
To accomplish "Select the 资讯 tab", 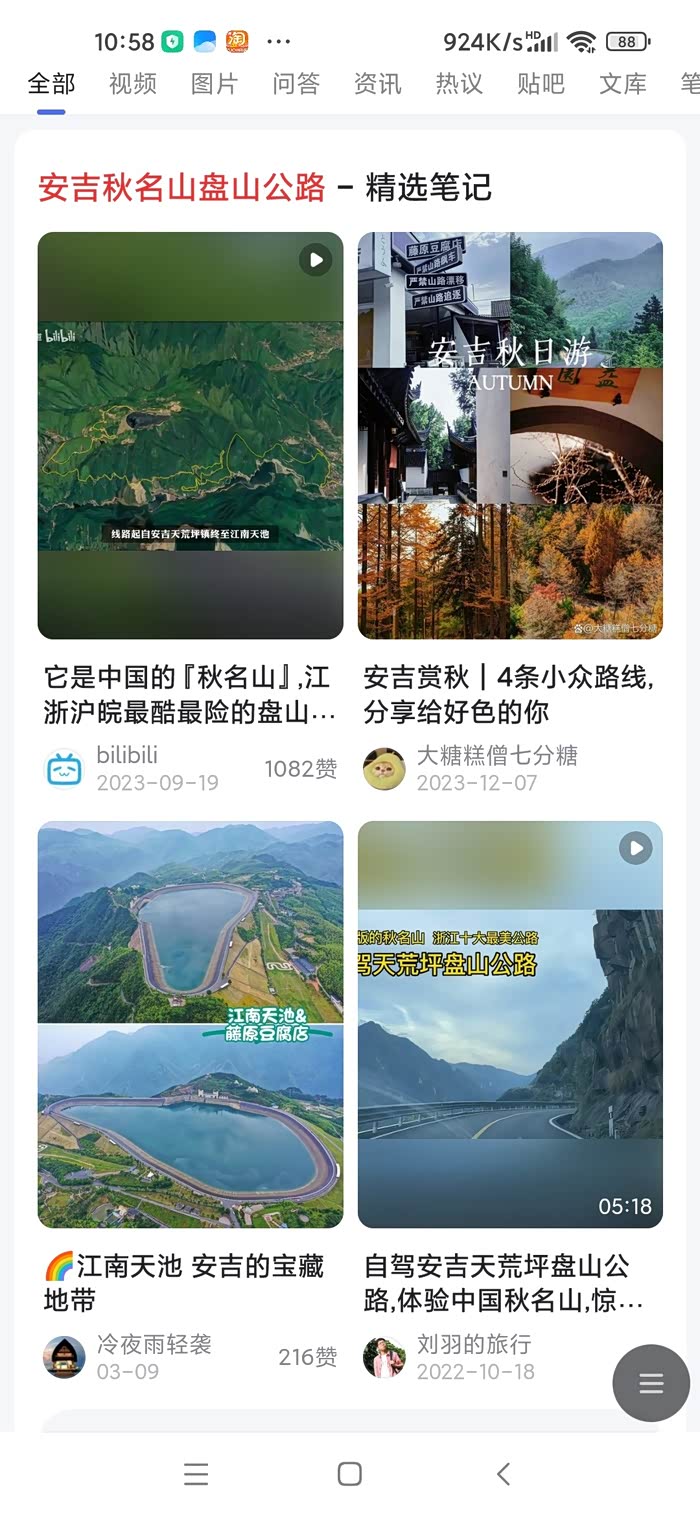I will click(x=378, y=84).
